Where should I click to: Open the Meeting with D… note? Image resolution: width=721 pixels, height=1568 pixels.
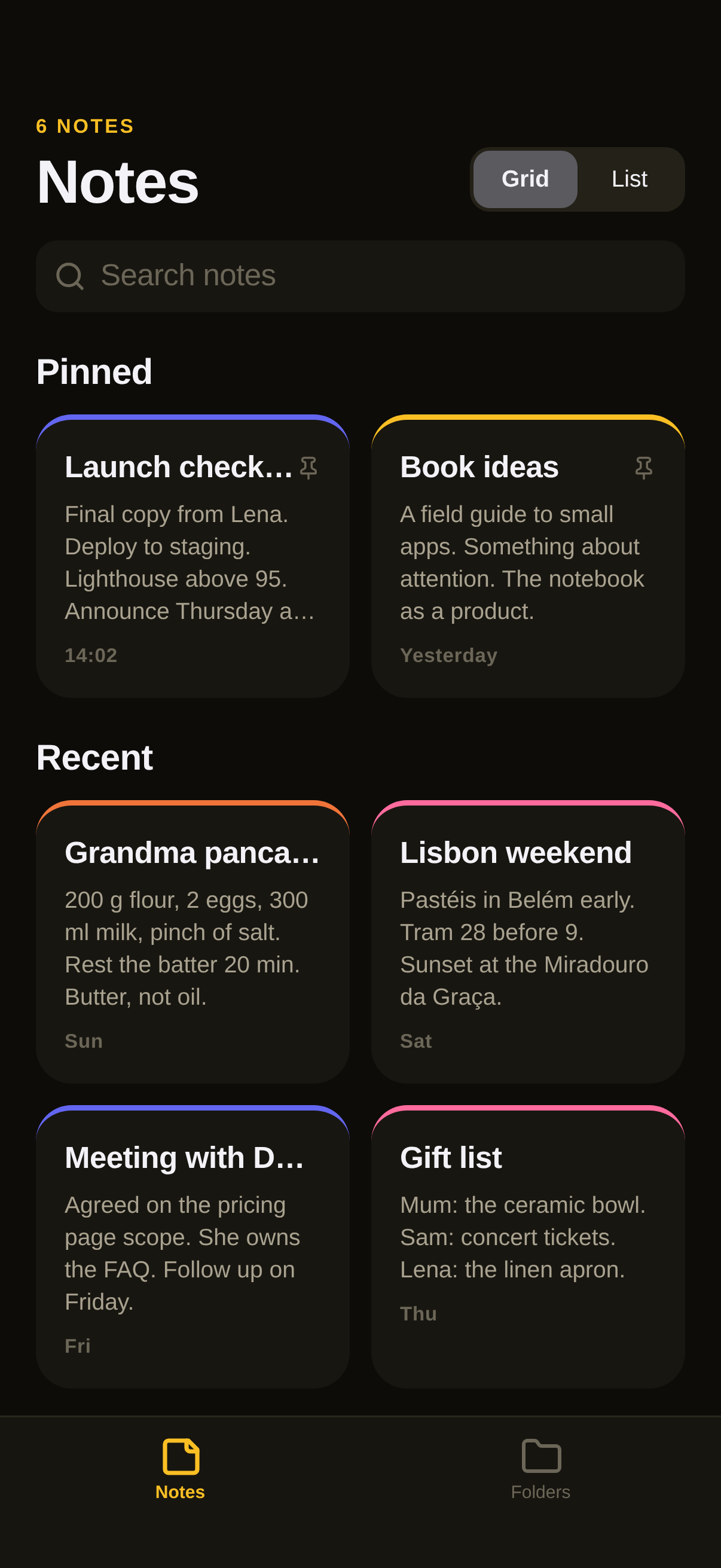click(x=193, y=1247)
